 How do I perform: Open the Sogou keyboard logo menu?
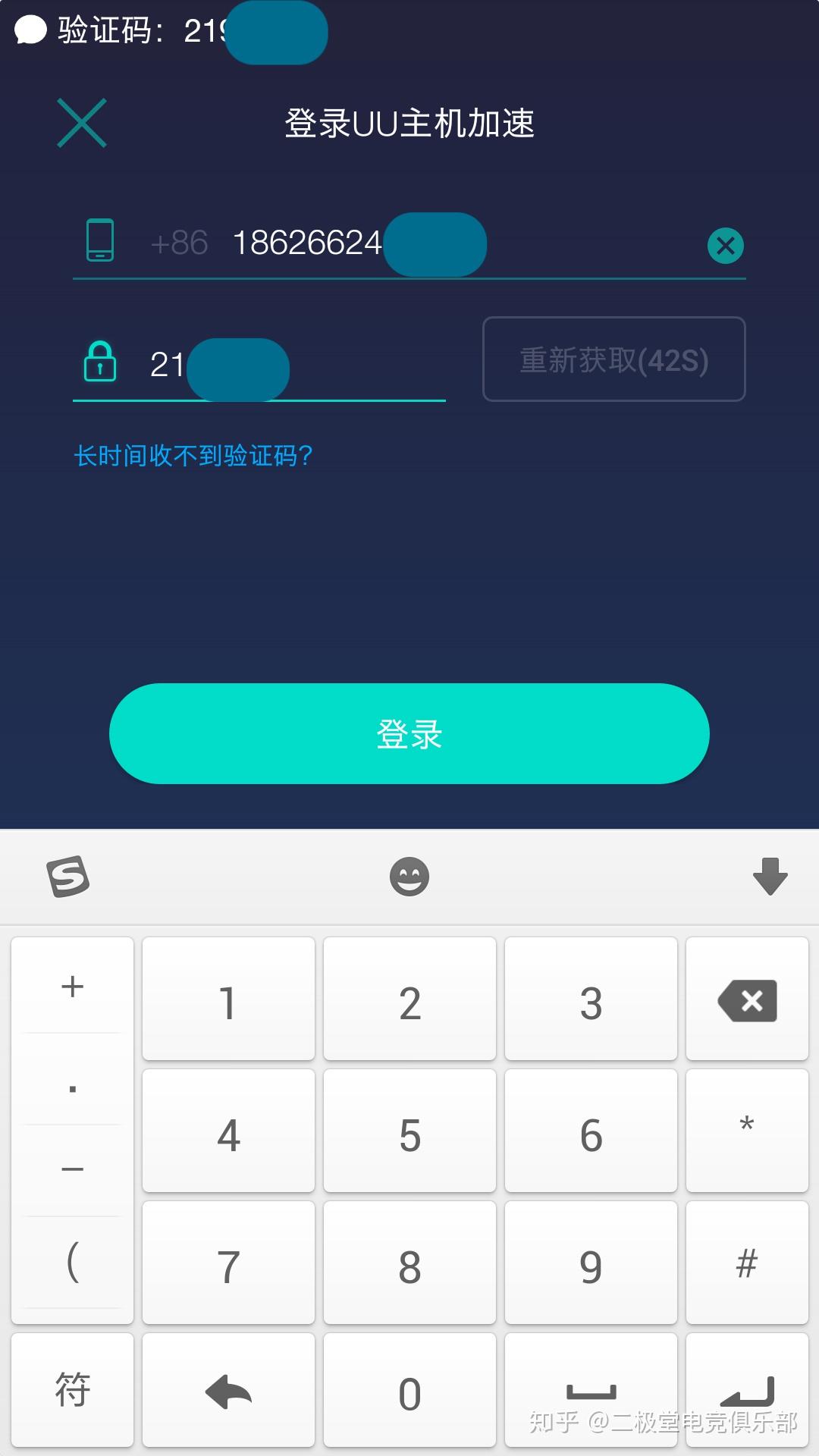(68, 877)
